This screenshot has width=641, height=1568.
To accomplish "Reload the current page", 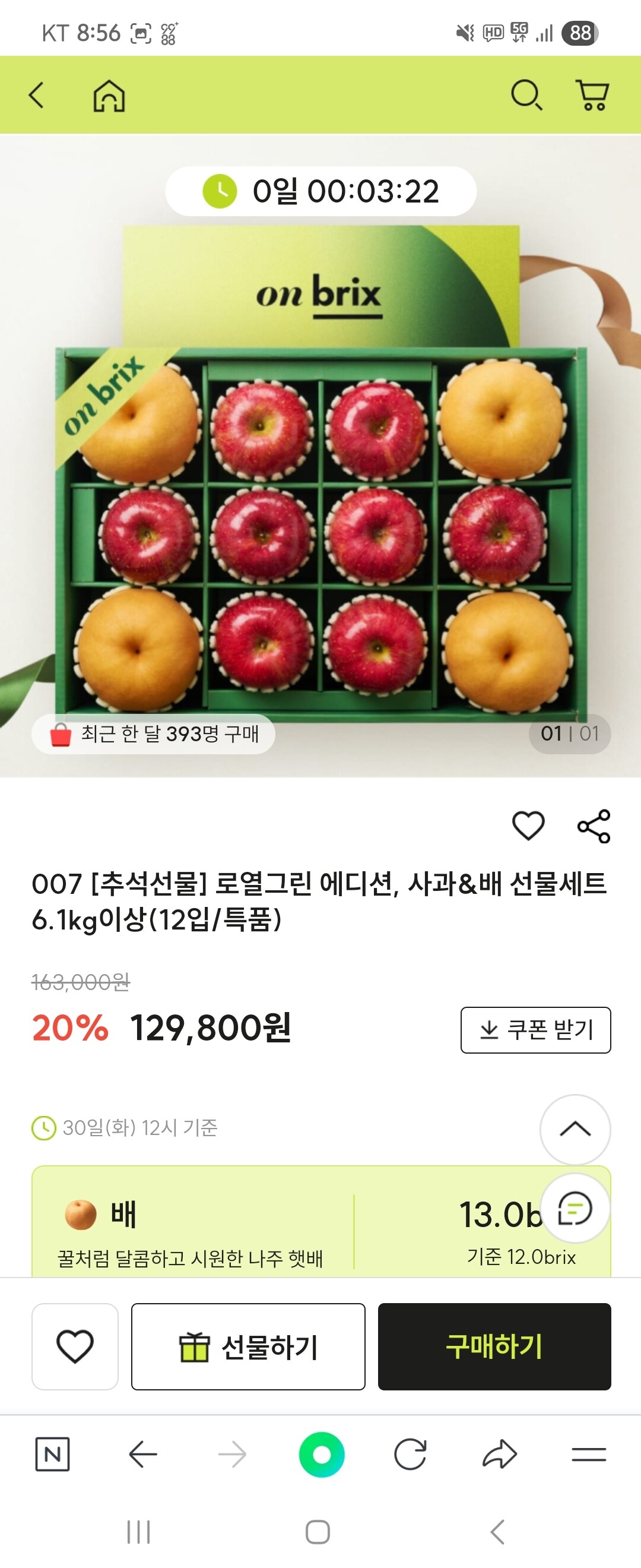I will [410, 1454].
